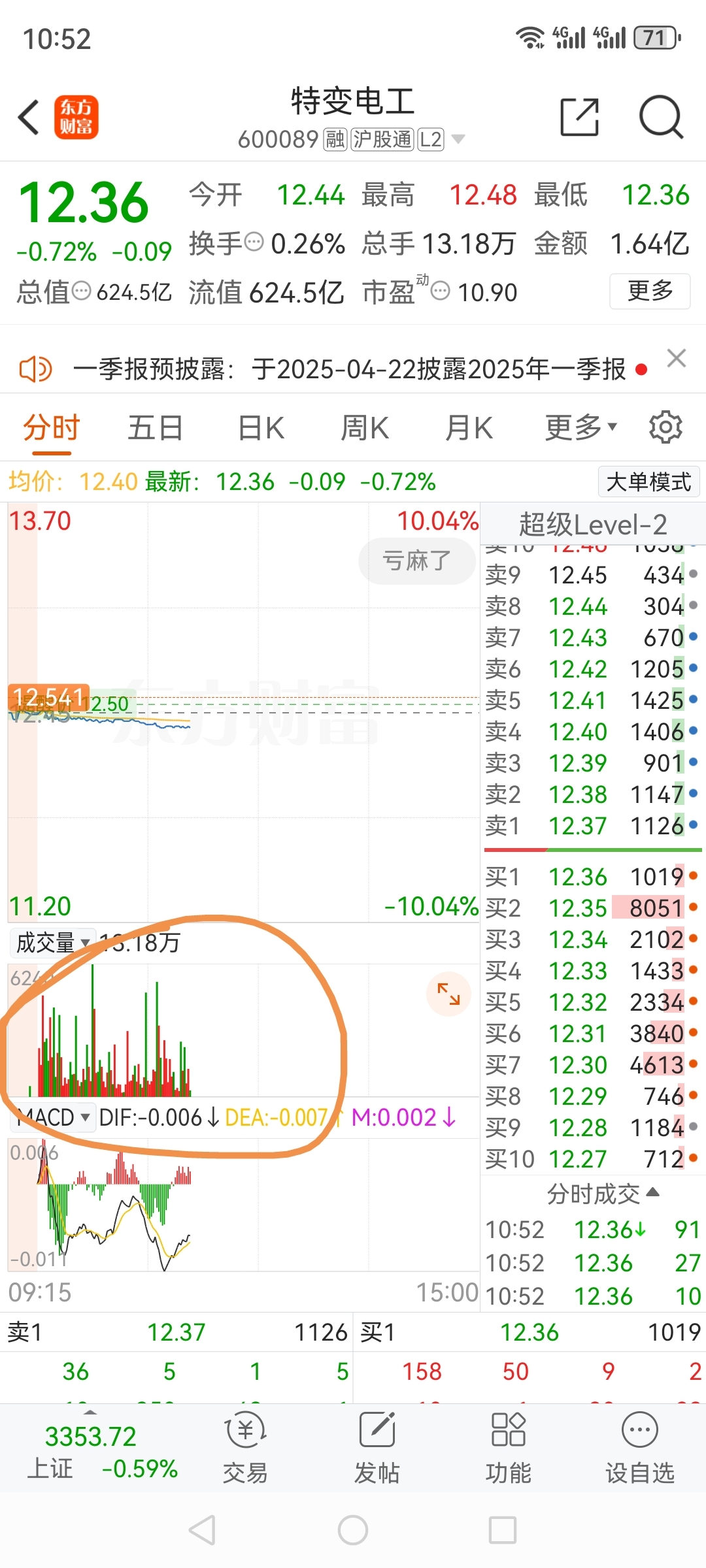The image size is (706, 1568).
Task: Tap the back arrow to exit stock page
Action: tap(27, 116)
